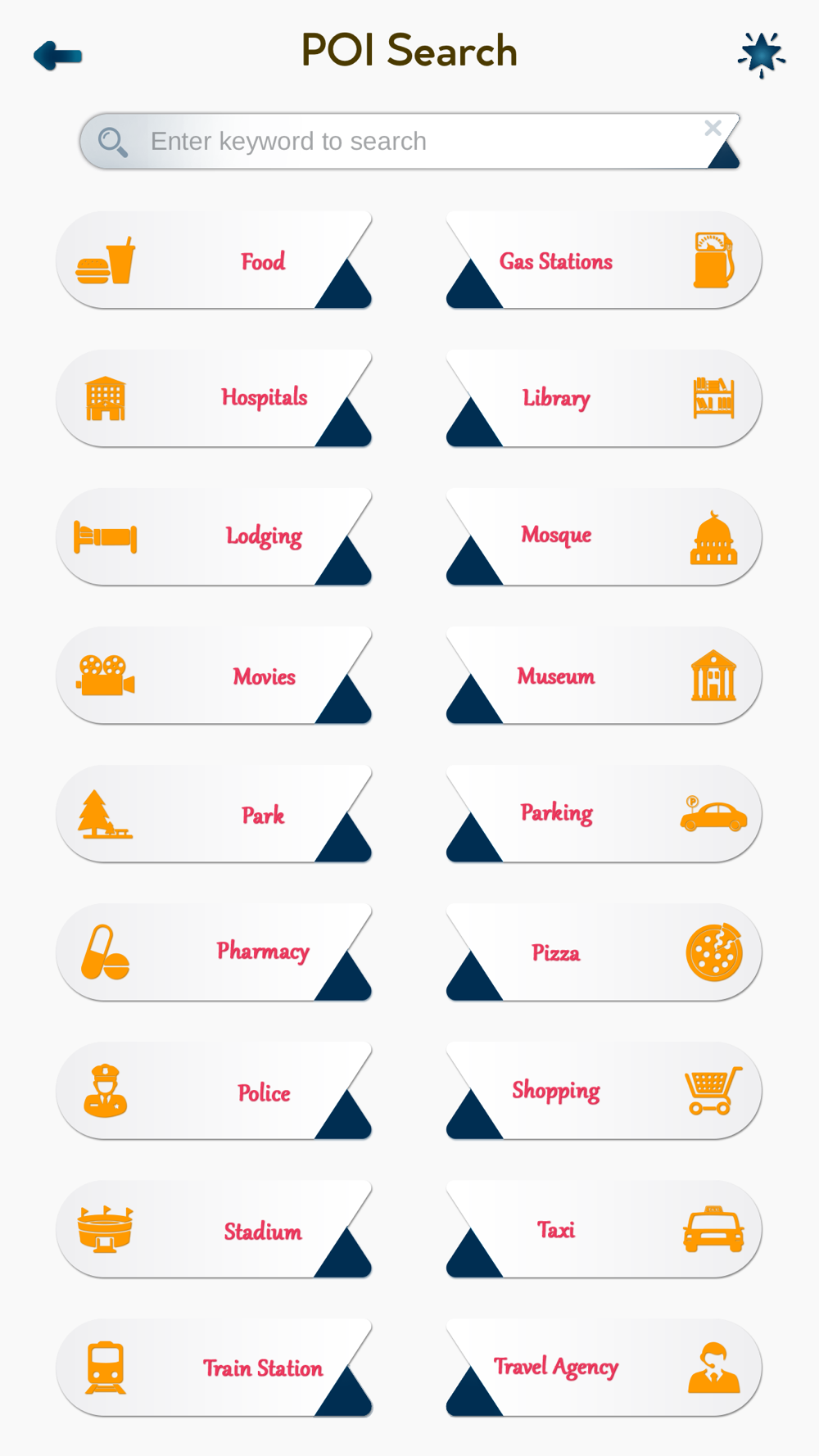Open the Shopping category
The height and width of the screenshot is (1456, 819).
tap(604, 1091)
